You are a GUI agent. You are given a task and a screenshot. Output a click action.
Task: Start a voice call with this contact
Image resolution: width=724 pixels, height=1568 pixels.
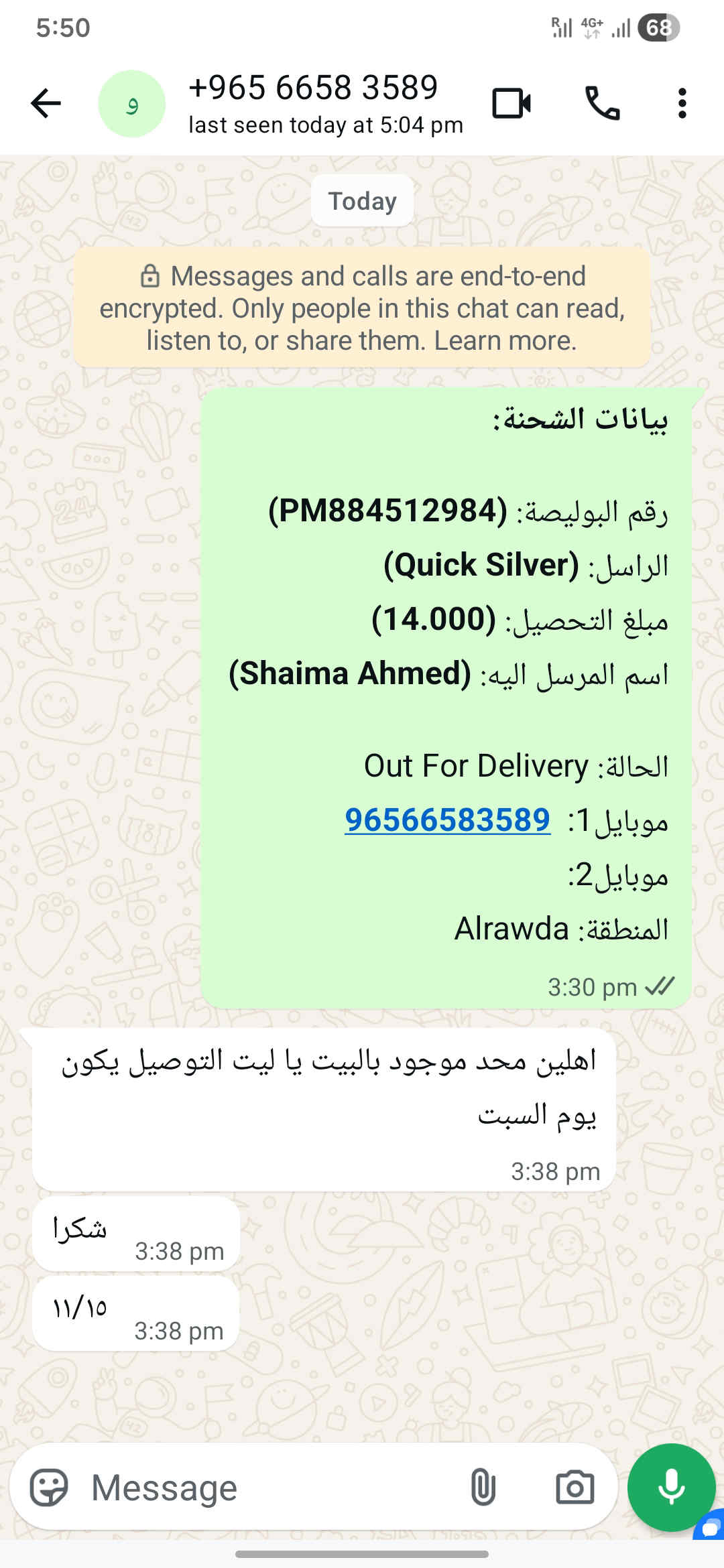tap(602, 104)
